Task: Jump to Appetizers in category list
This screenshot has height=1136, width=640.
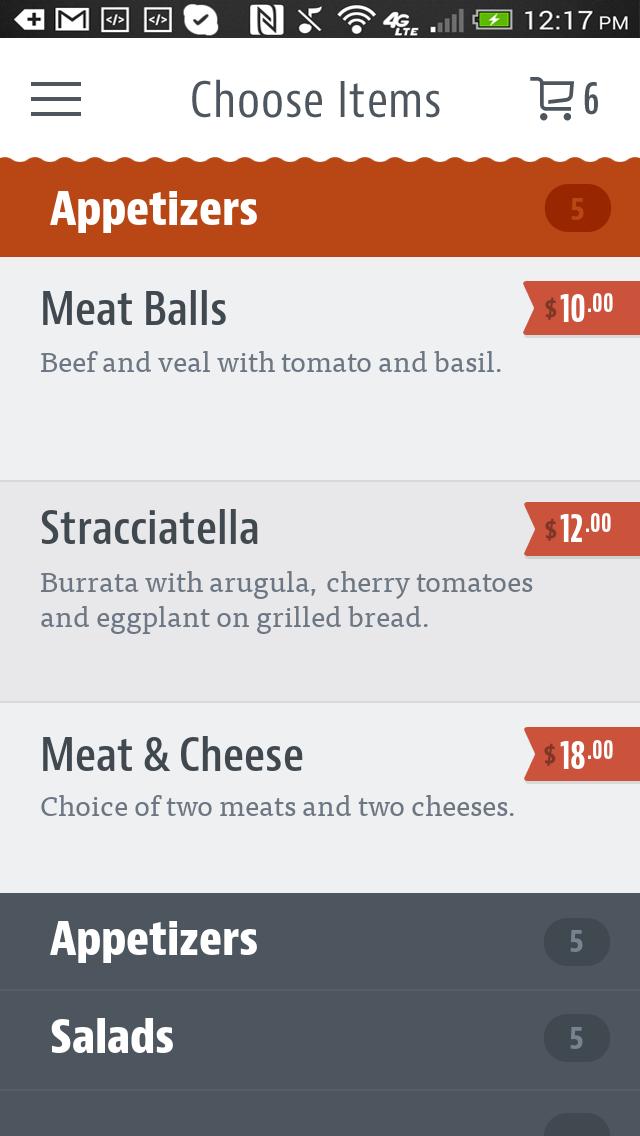Action: (x=320, y=940)
